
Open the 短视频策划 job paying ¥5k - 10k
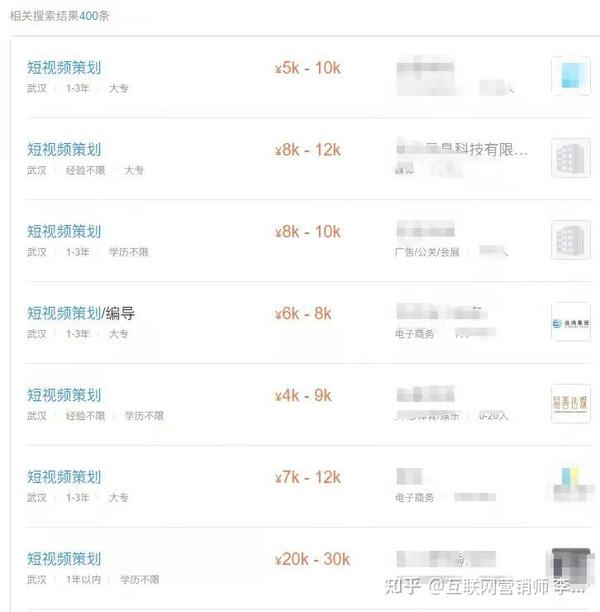tap(64, 68)
